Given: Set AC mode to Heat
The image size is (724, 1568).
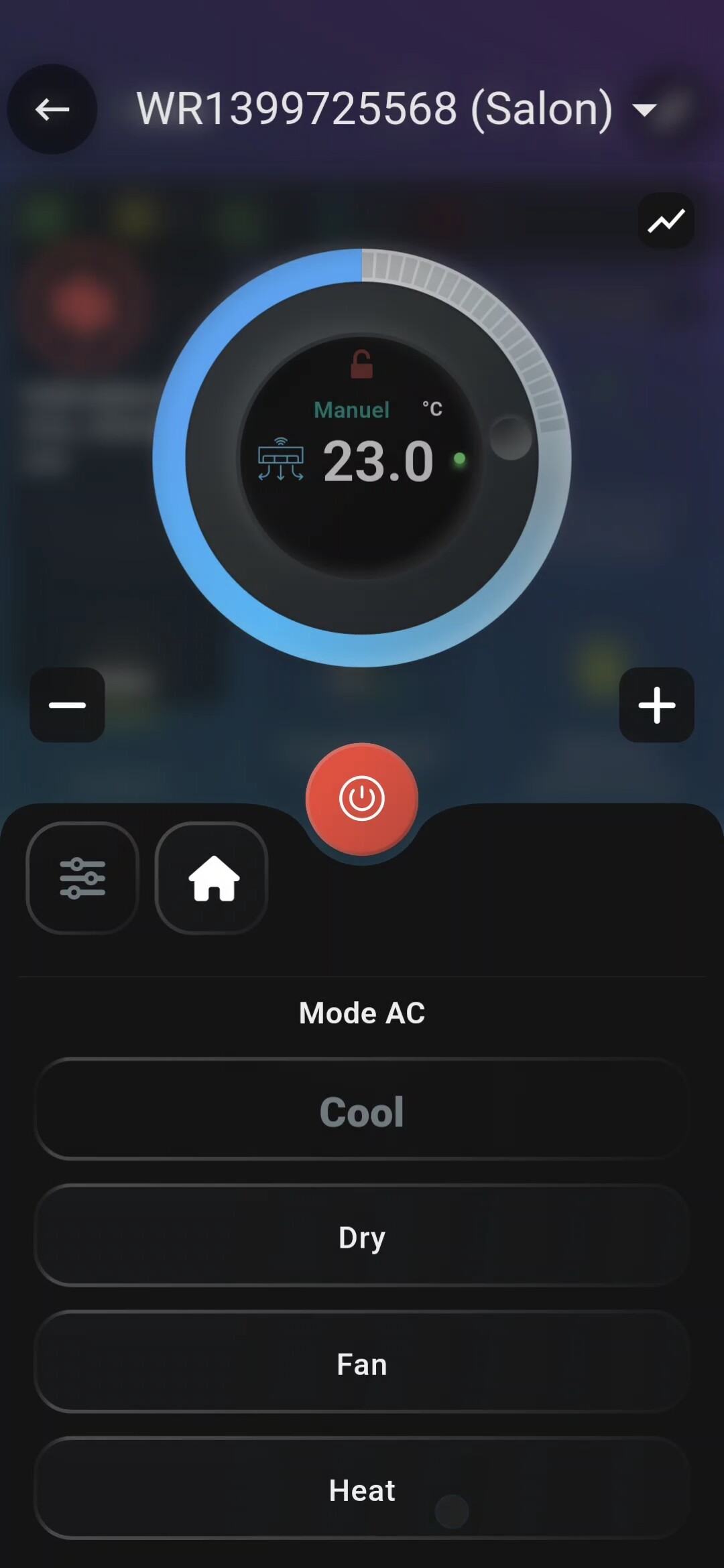Looking at the screenshot, I should (362, 1489).
